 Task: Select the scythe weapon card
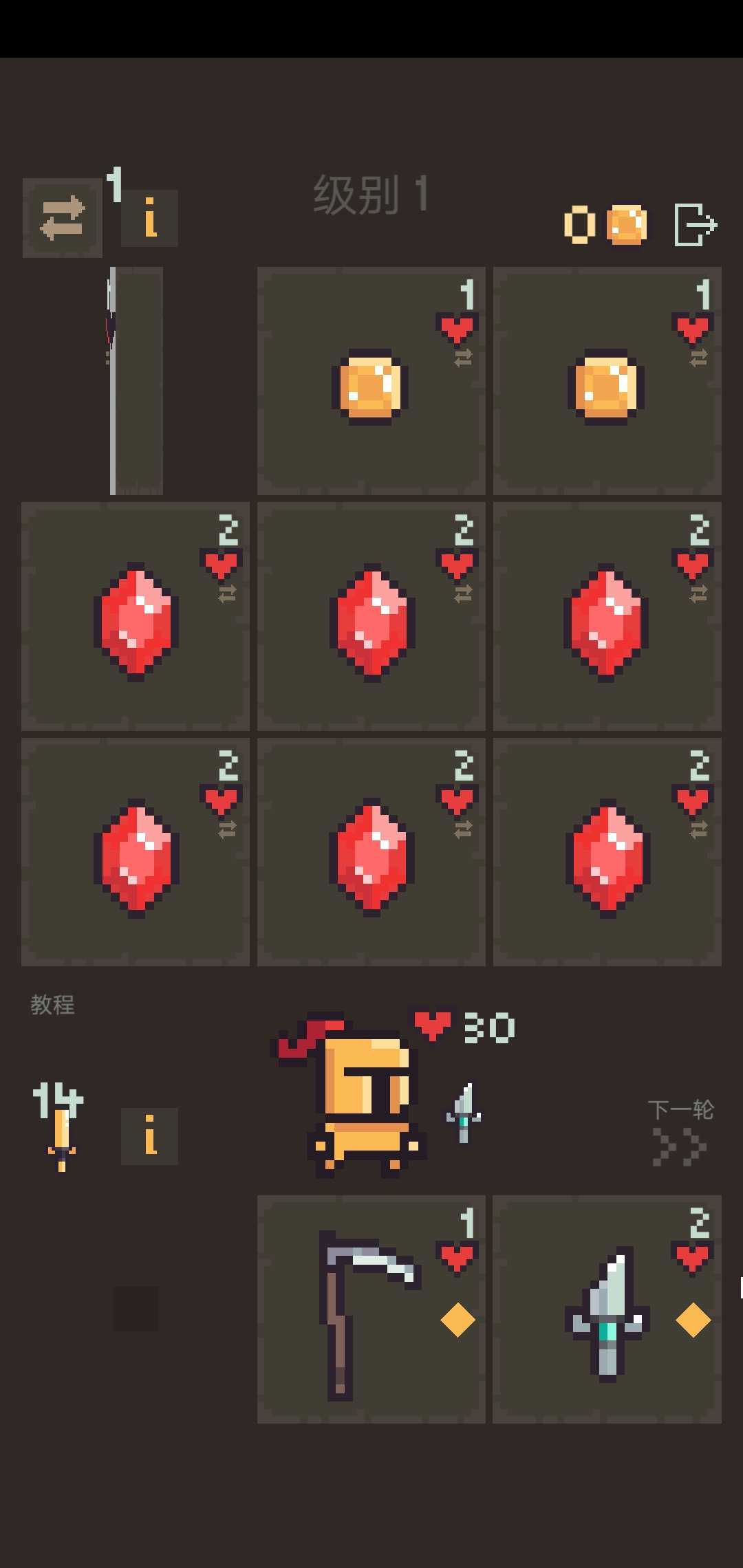[371, 1309]
